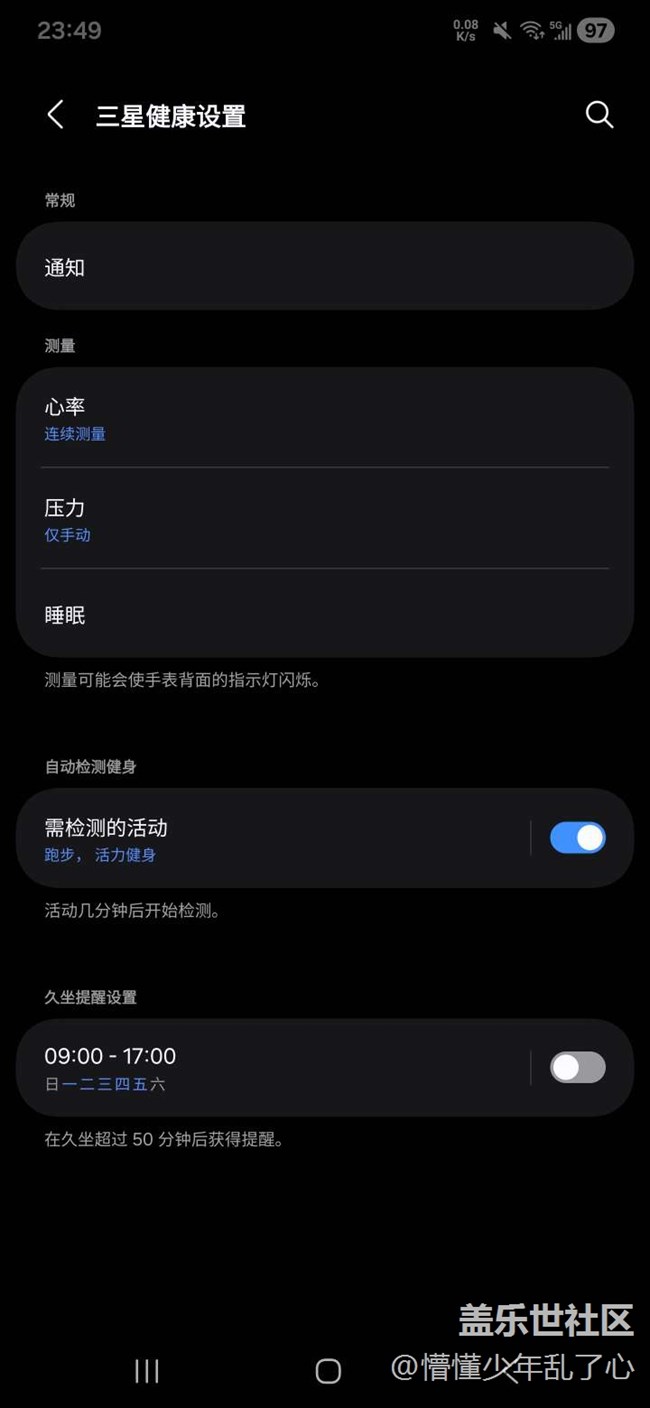650x1408 pixels.
Task: Open recent apps from the navigation bar
Action: click(x=147, y=1371)
